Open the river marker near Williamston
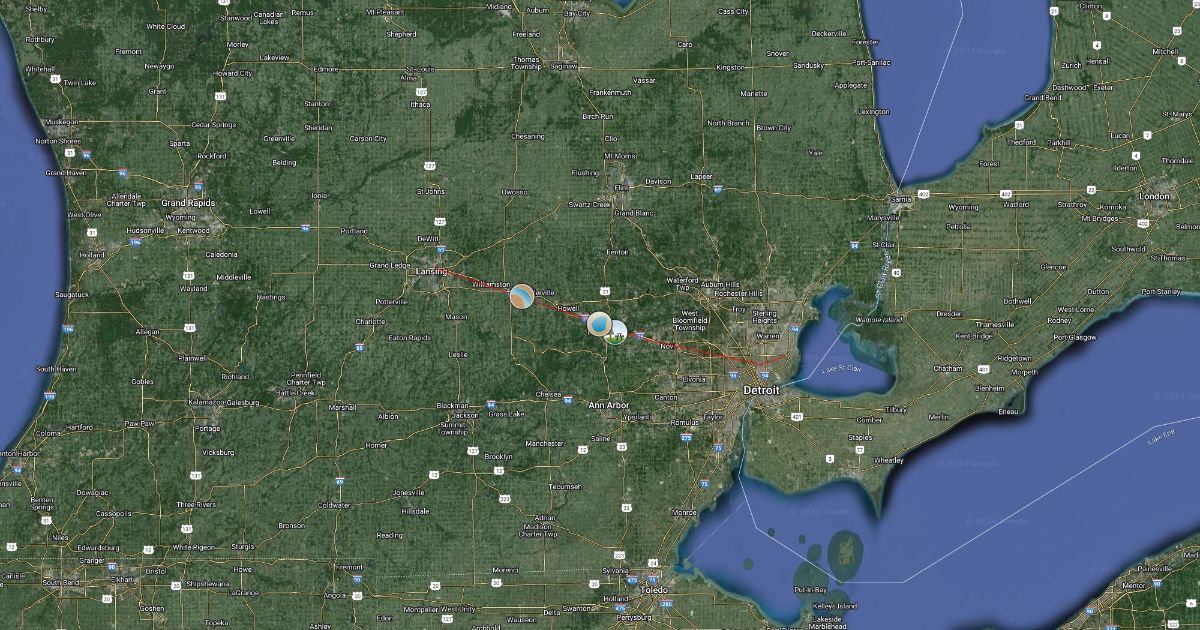 coord(522,296)
